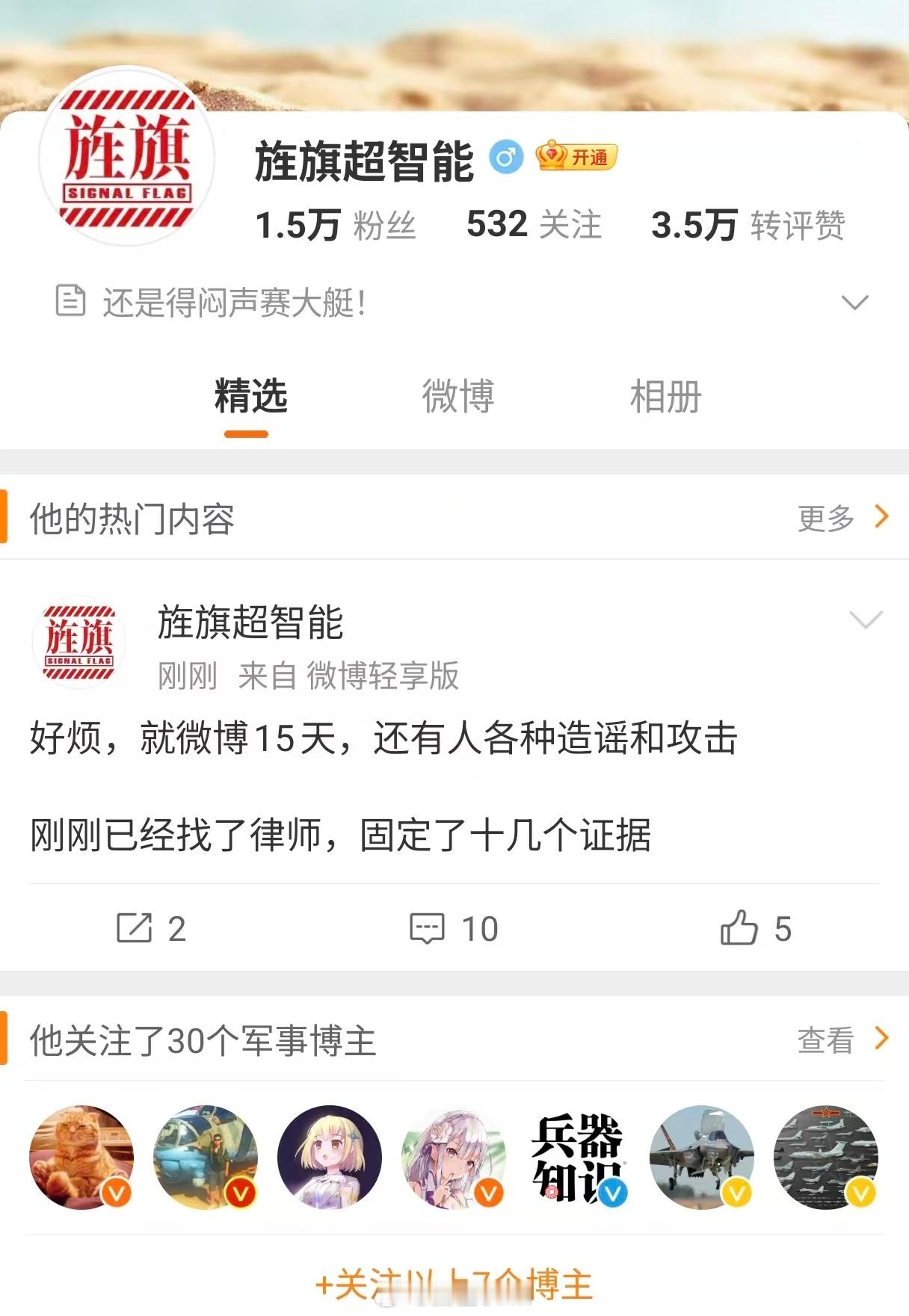Viewport: 909px width, 1316px height.
Task: Click the +关注以上7个博主 follow button
Action: pyautogui.click(x=454, y=1283)
